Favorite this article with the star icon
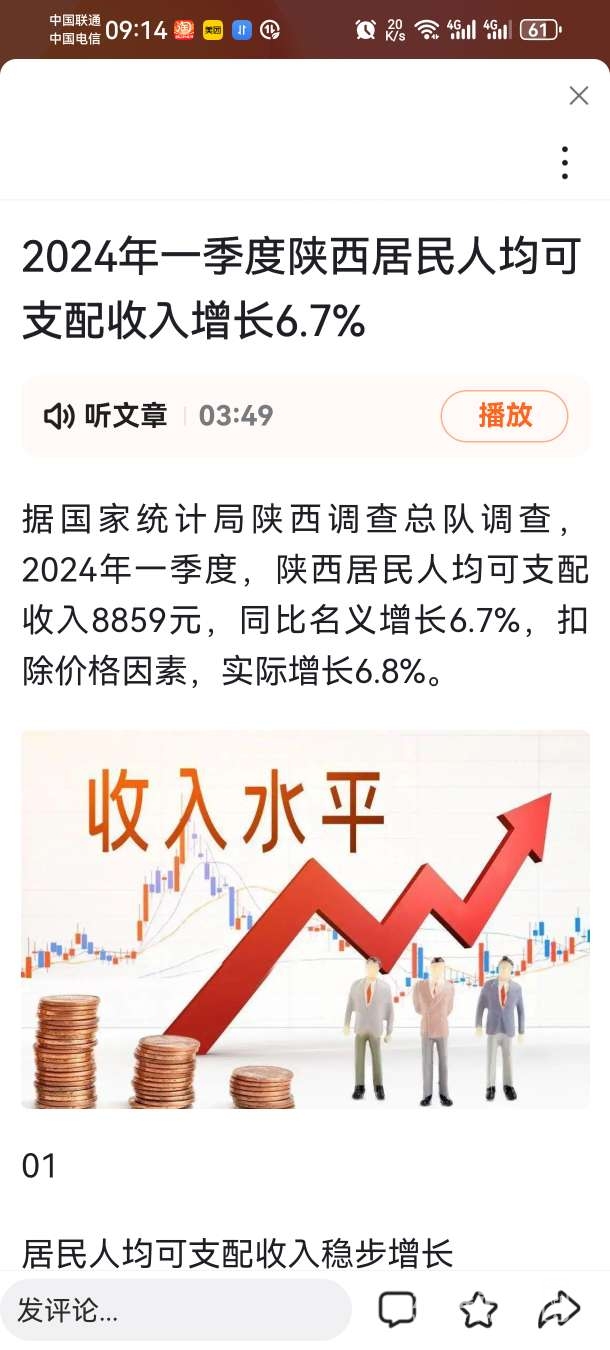610x1350 pixels. point(478,1309)
